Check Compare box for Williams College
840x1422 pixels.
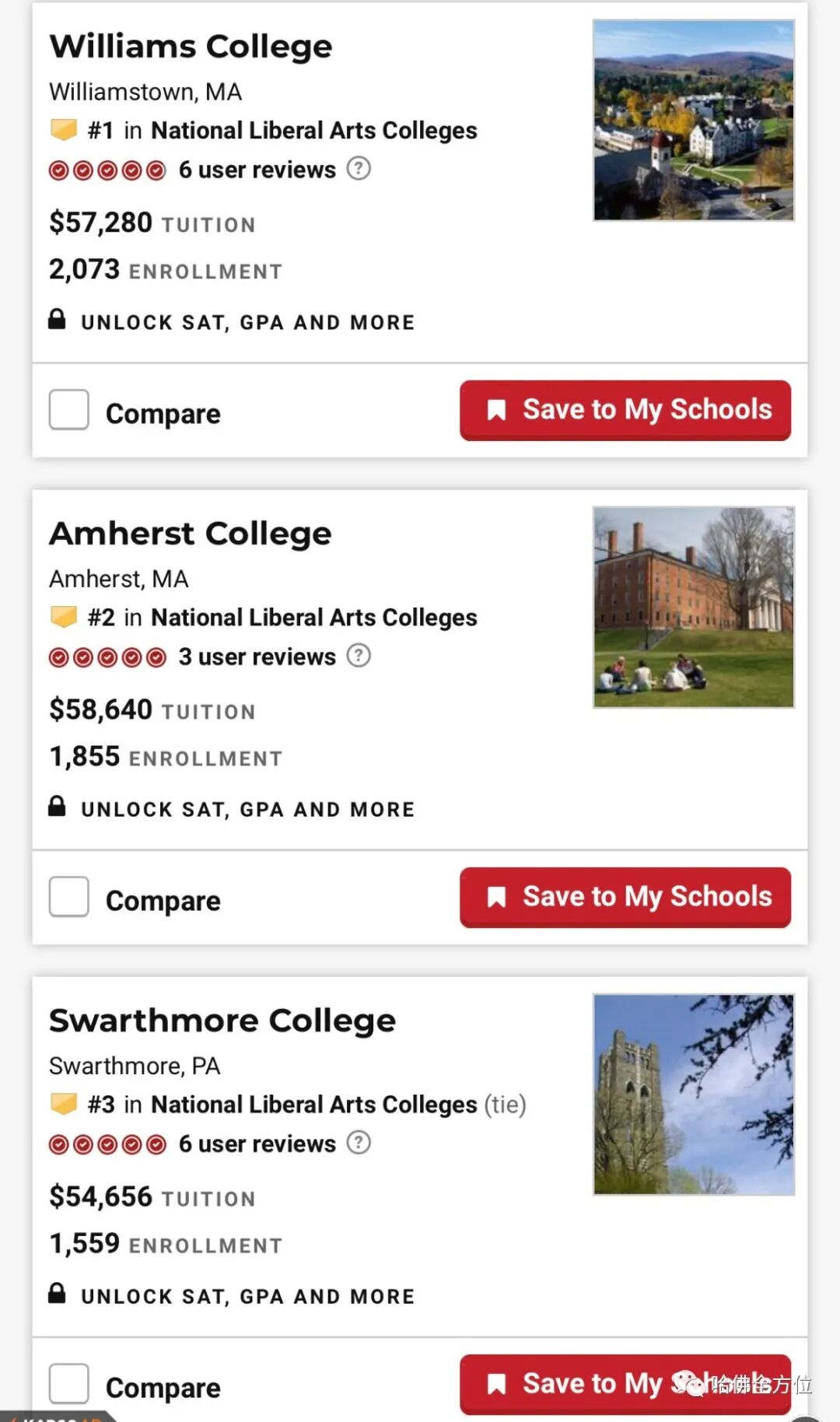coord(69,410)
